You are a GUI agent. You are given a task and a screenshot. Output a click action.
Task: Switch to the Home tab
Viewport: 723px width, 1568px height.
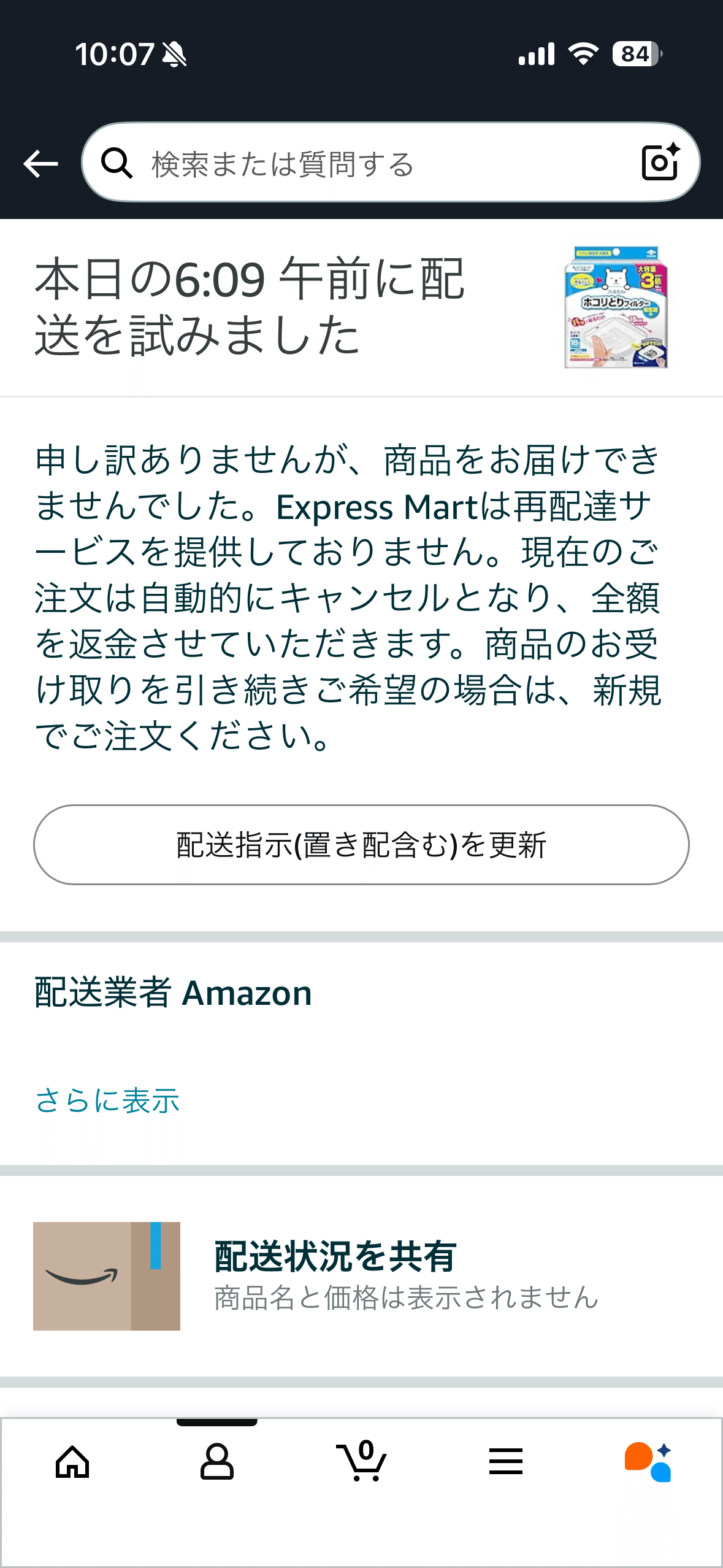tap(72, 1462)
